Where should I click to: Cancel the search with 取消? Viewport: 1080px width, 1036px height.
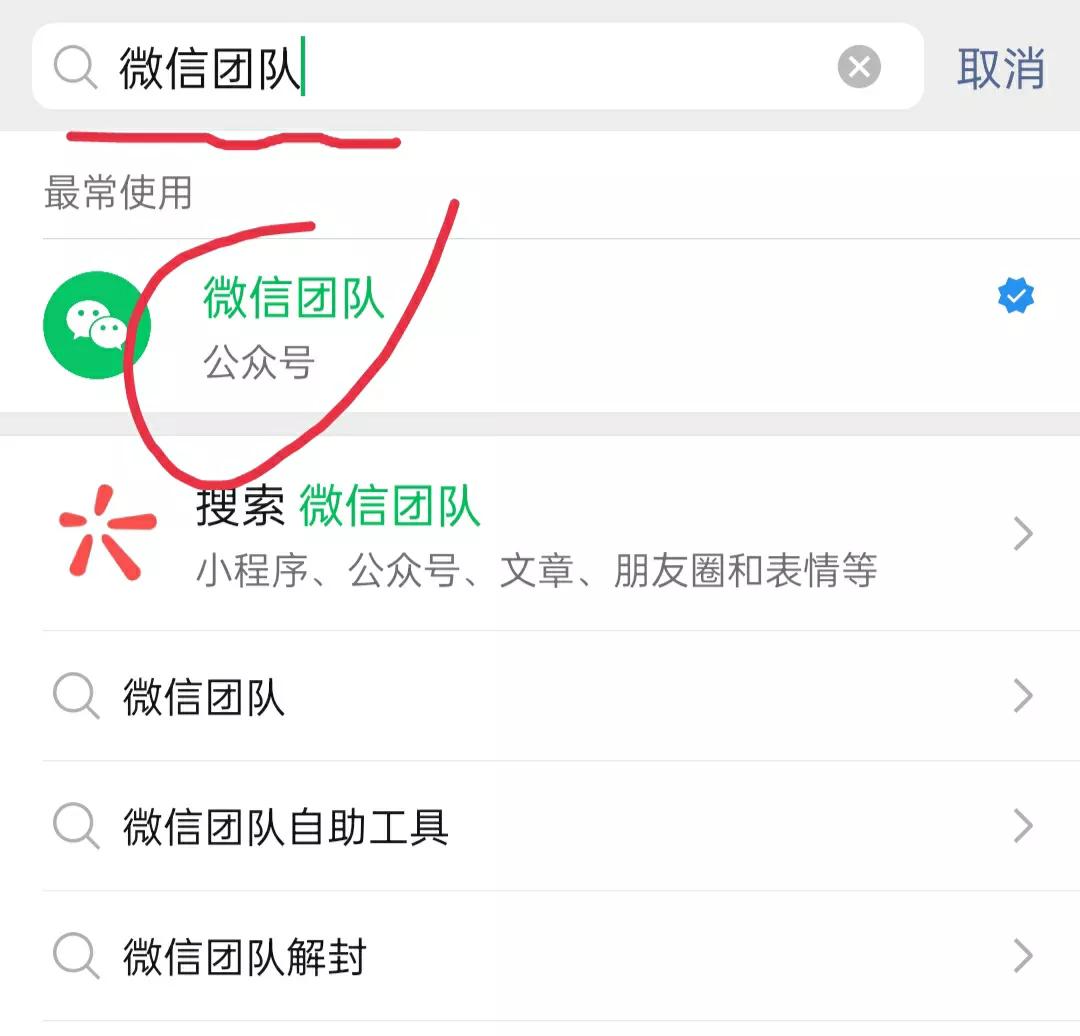tap(1000, 68)
